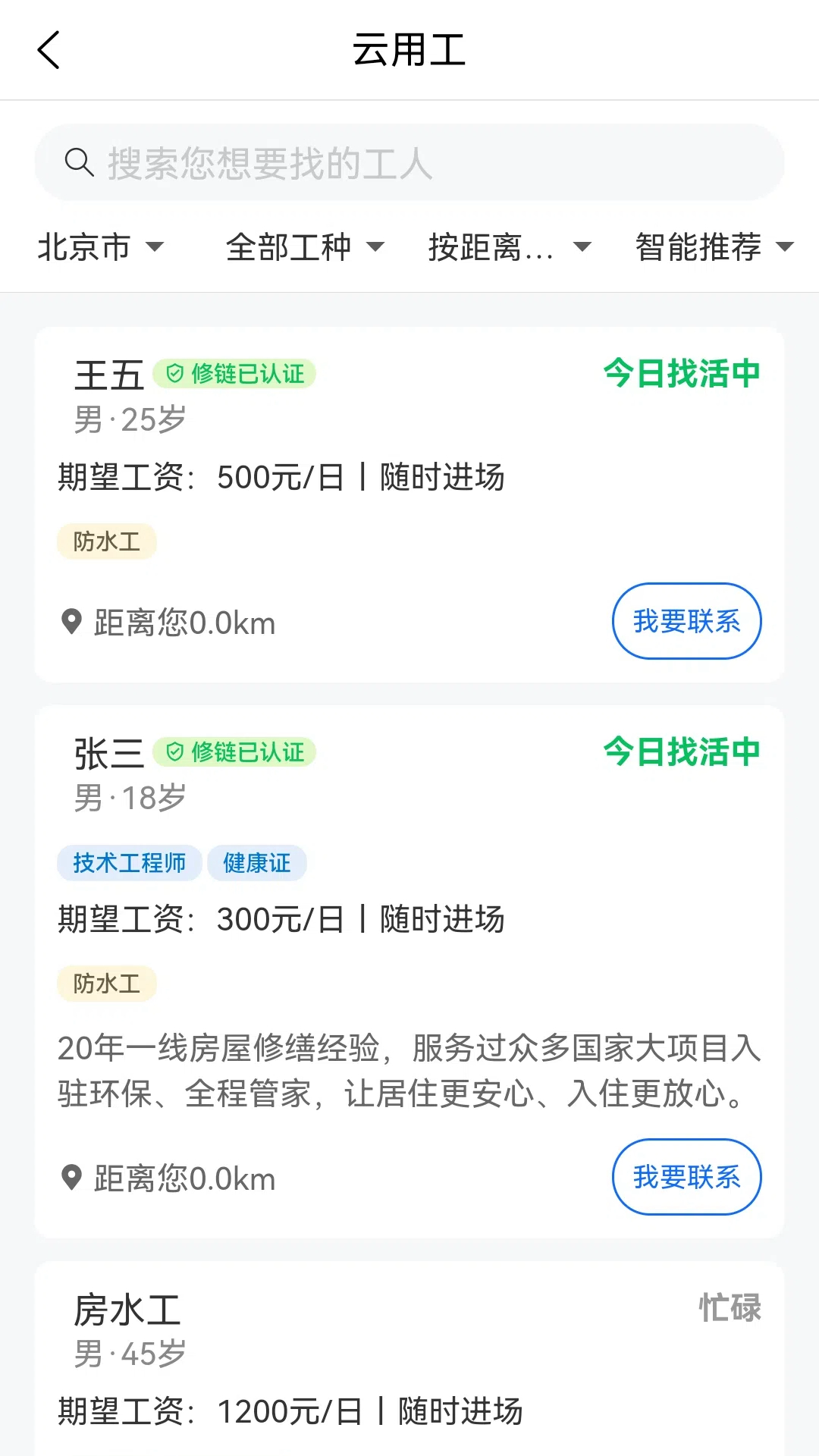Open the 全部工种 job type dropdown

[x=305, y=246]
